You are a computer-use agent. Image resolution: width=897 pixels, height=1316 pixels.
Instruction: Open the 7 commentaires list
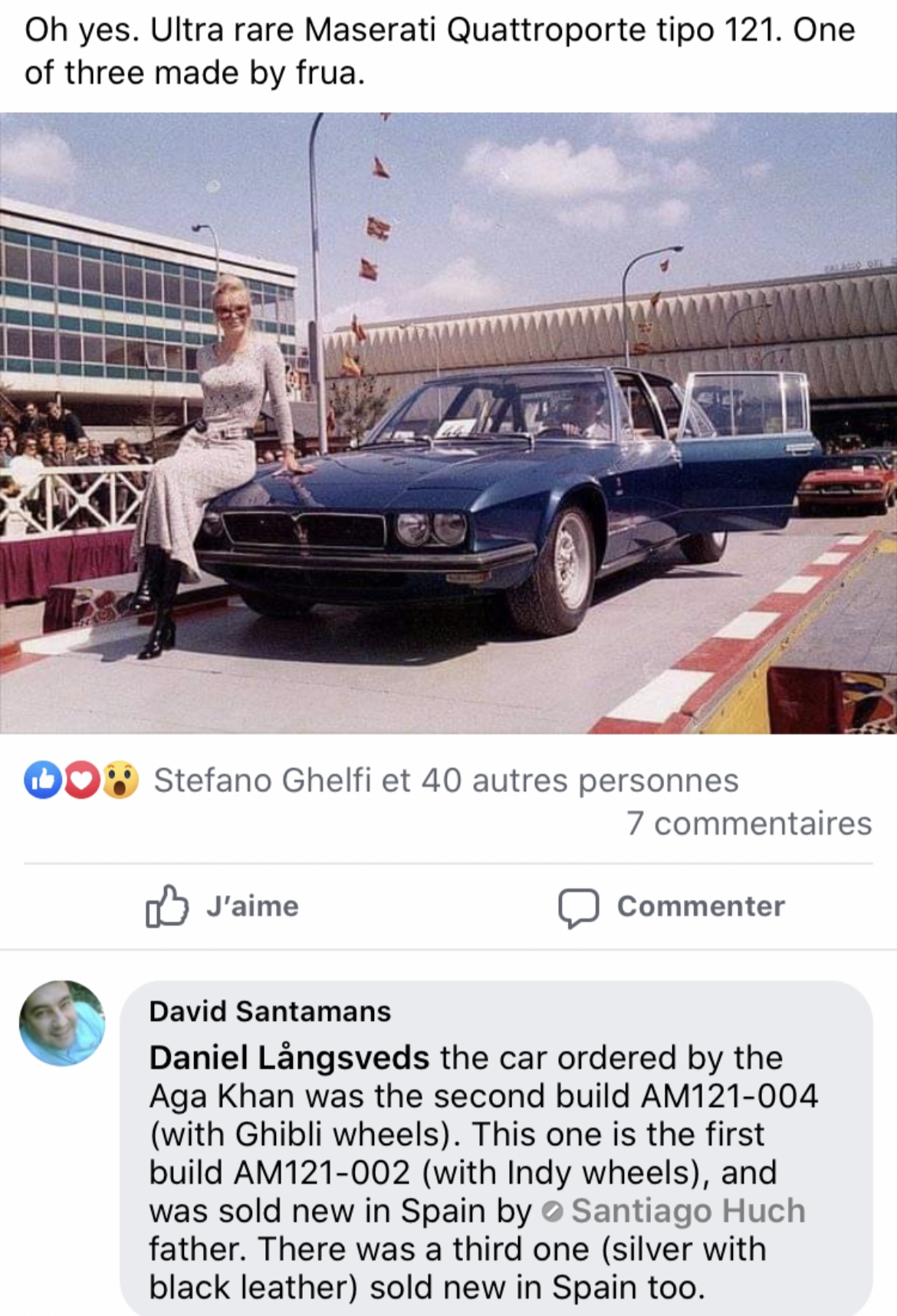(x=749, y=823)
